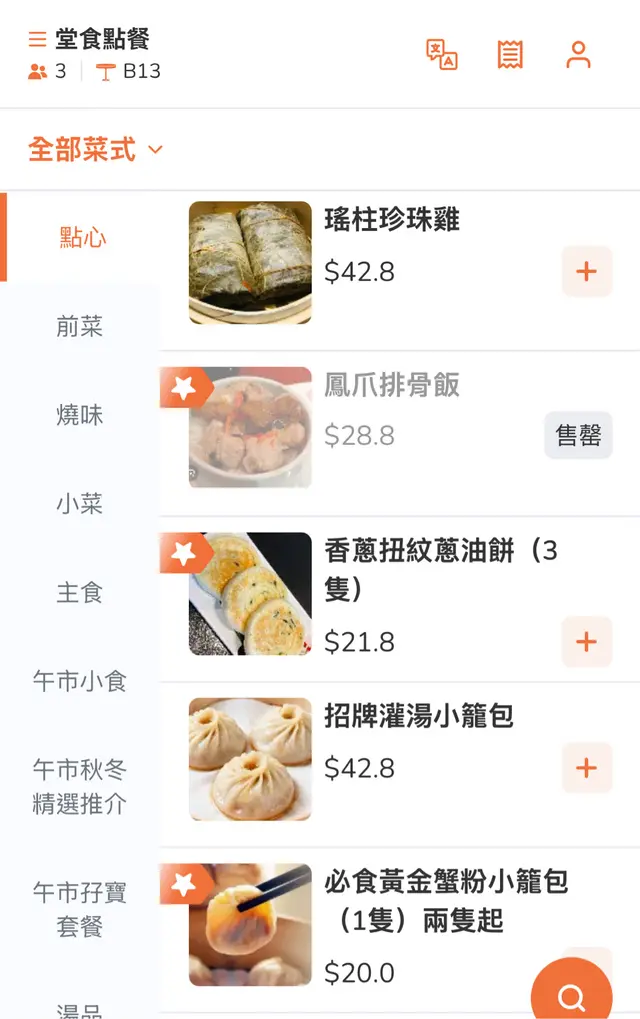640x1019 pixels.
Task: Show the 主食 category
Action: click(x=80, y=592)
